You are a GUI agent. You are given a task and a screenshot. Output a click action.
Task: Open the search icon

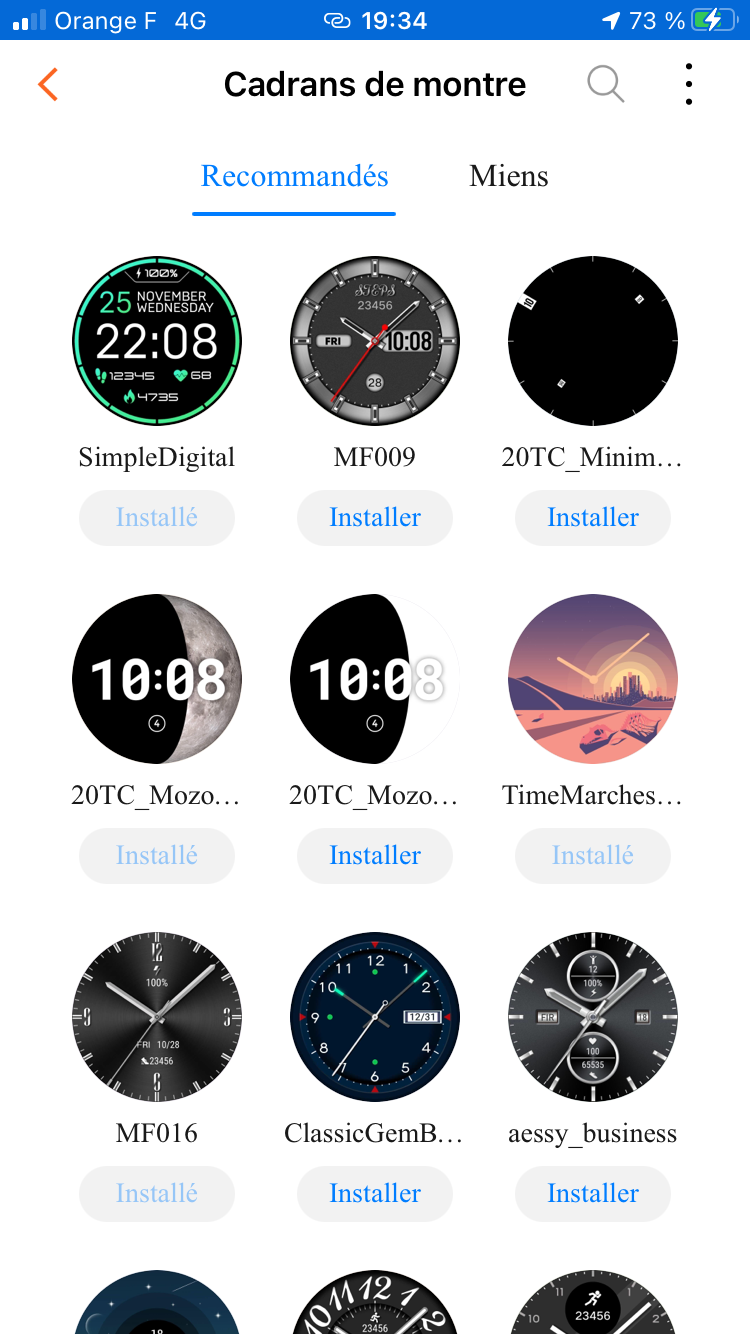pos(605,84)
